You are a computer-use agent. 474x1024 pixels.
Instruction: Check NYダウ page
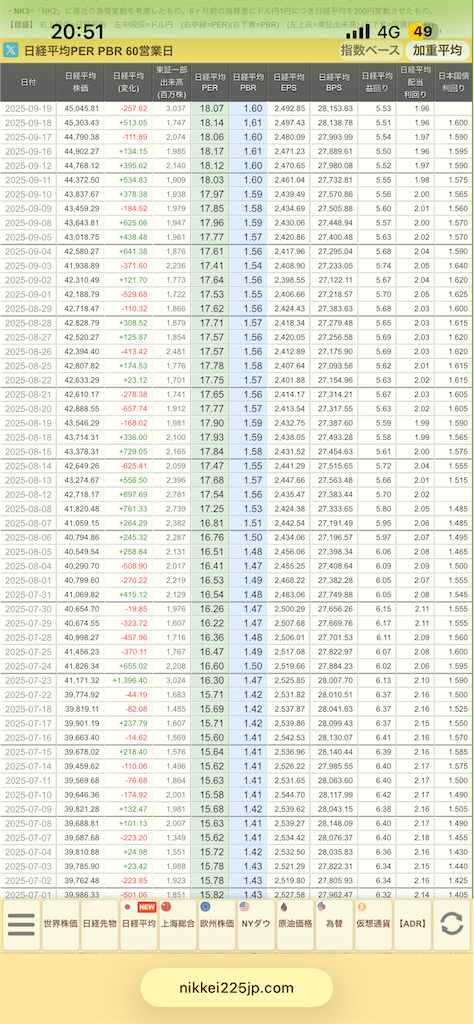pyautogui.click(x=256, y=924)
